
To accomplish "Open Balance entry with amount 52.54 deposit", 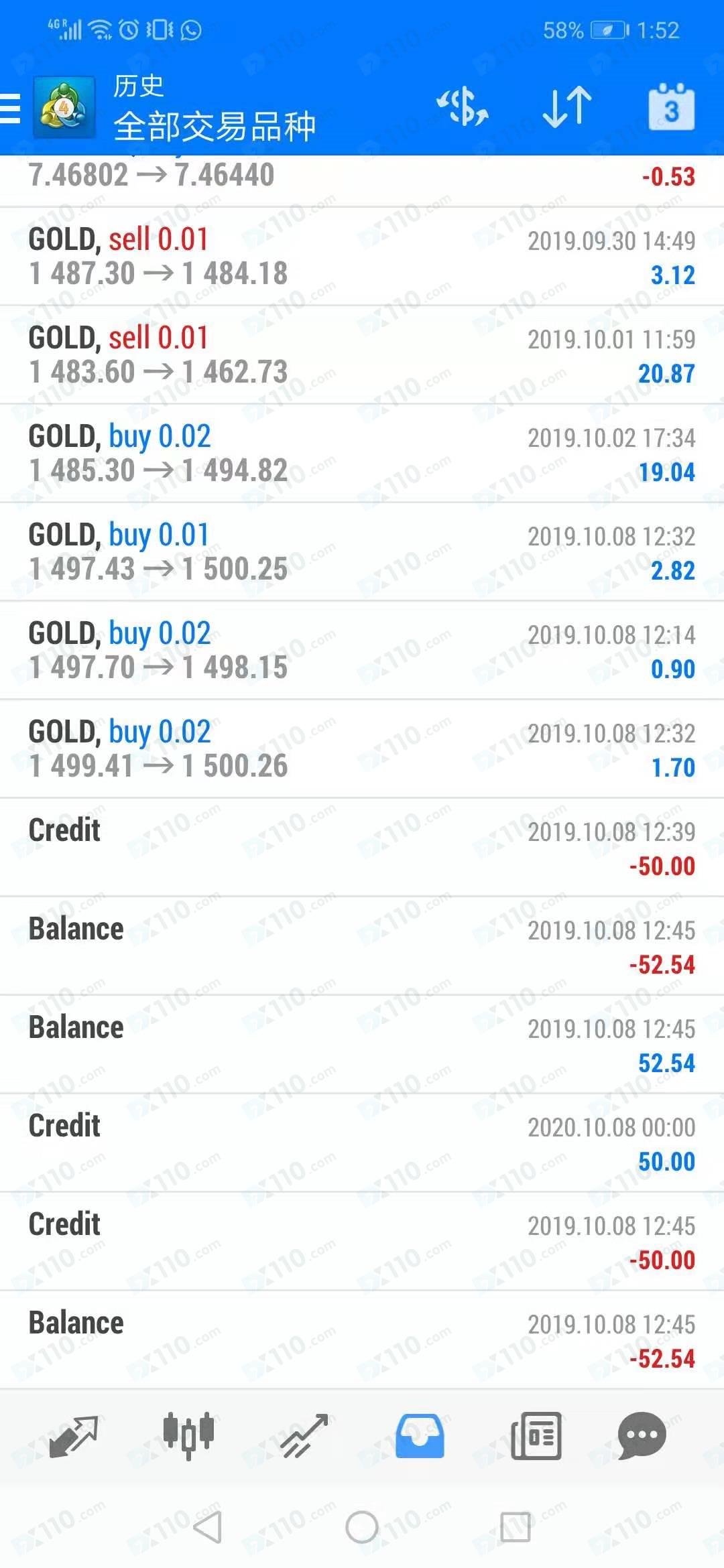I will tap(362, 1045).
